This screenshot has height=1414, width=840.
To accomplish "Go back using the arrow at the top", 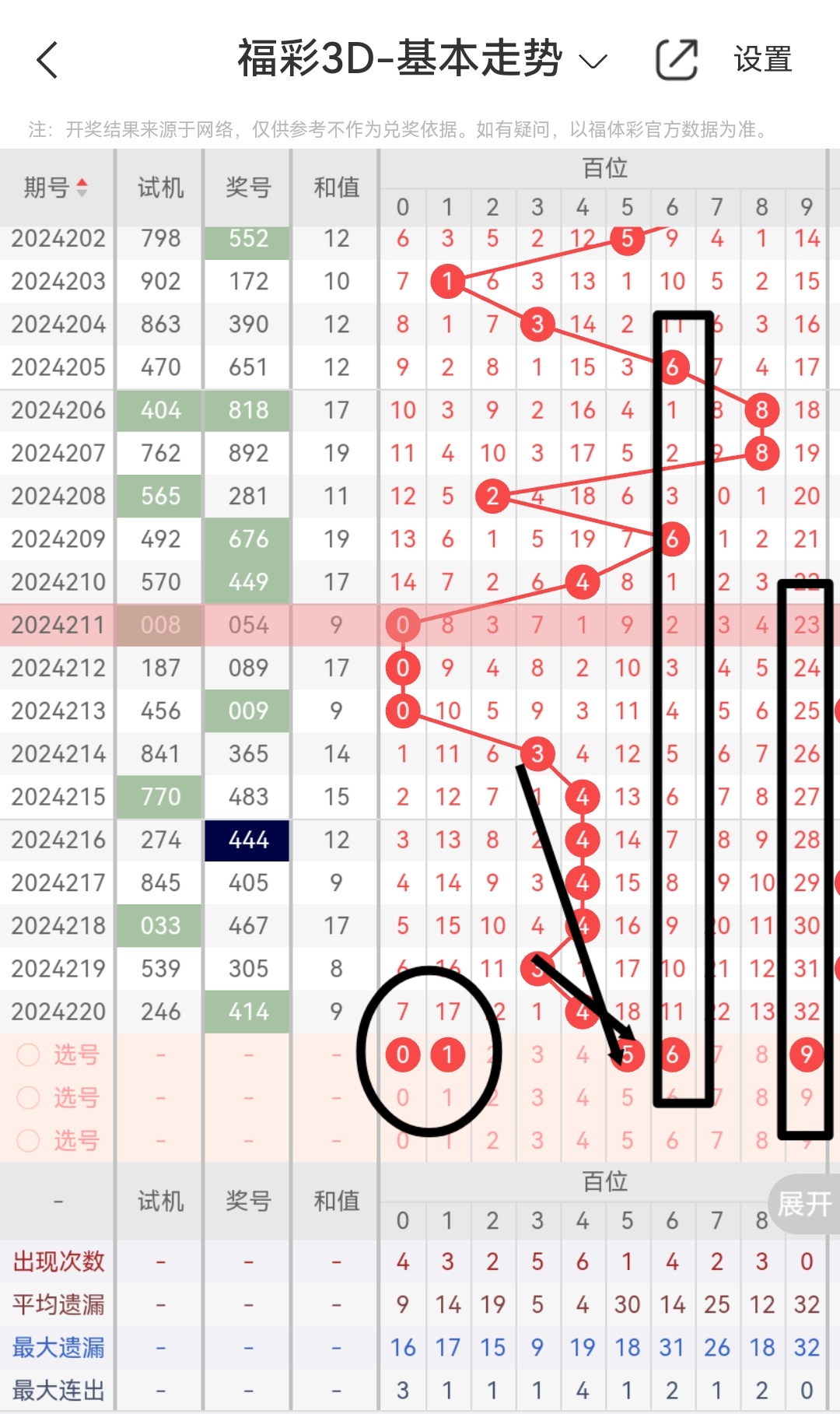I will [x=47, y=60].
